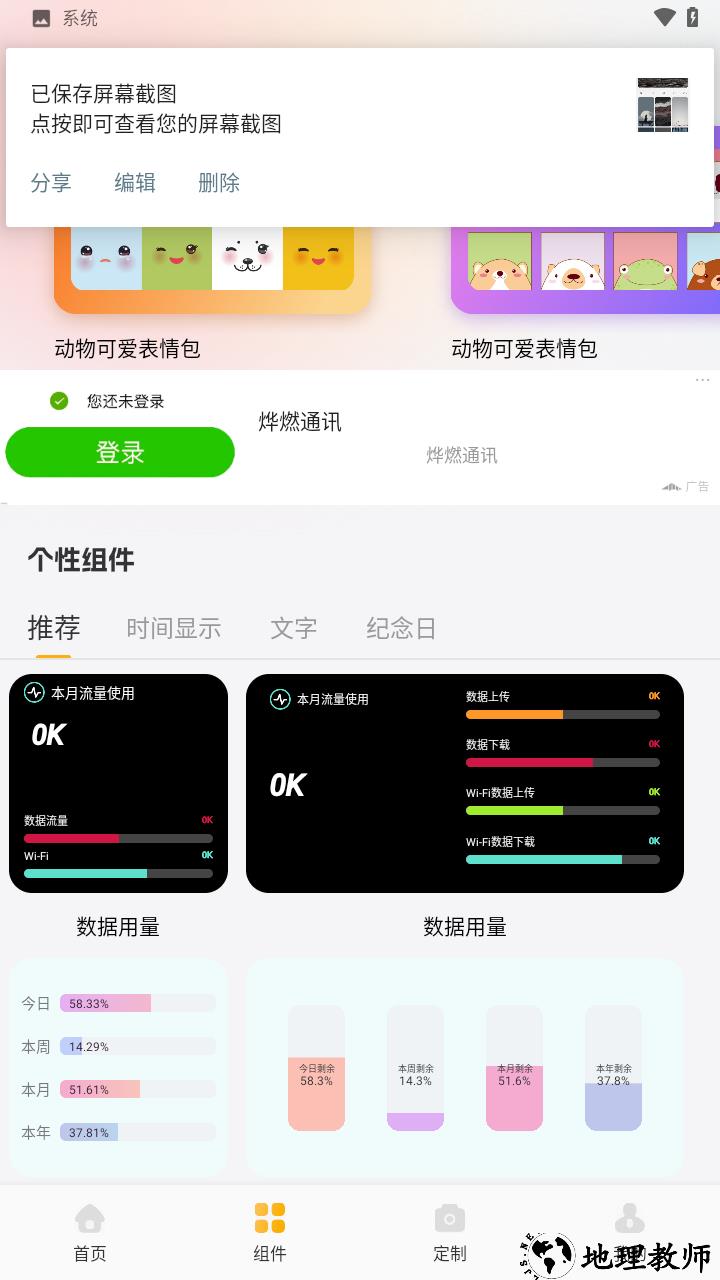Open the 我的 profile person icon

click(x=630, y=1218)
